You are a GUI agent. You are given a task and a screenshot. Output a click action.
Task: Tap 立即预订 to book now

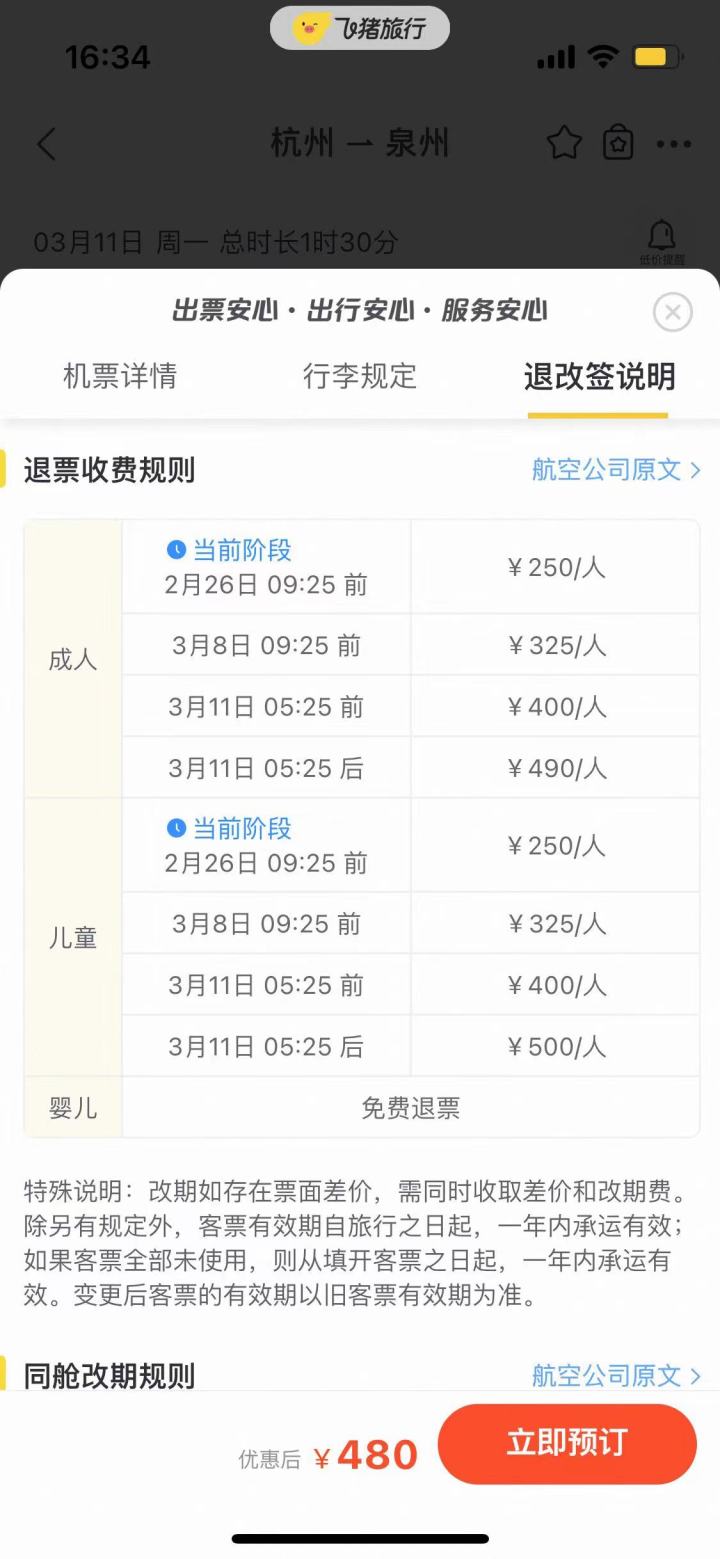pos(567,1443)
